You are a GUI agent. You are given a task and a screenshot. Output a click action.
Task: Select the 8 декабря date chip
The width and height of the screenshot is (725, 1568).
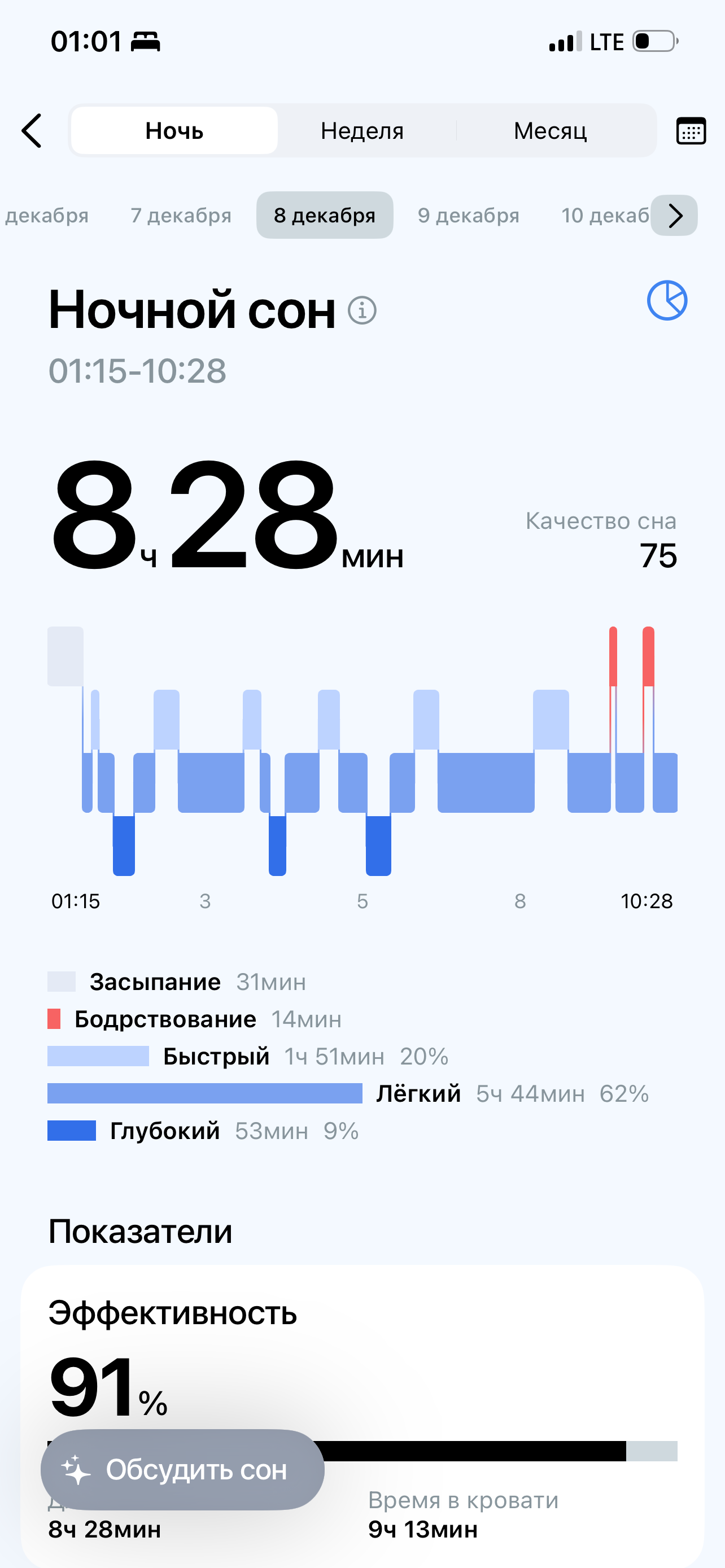[x=325, y=216]
